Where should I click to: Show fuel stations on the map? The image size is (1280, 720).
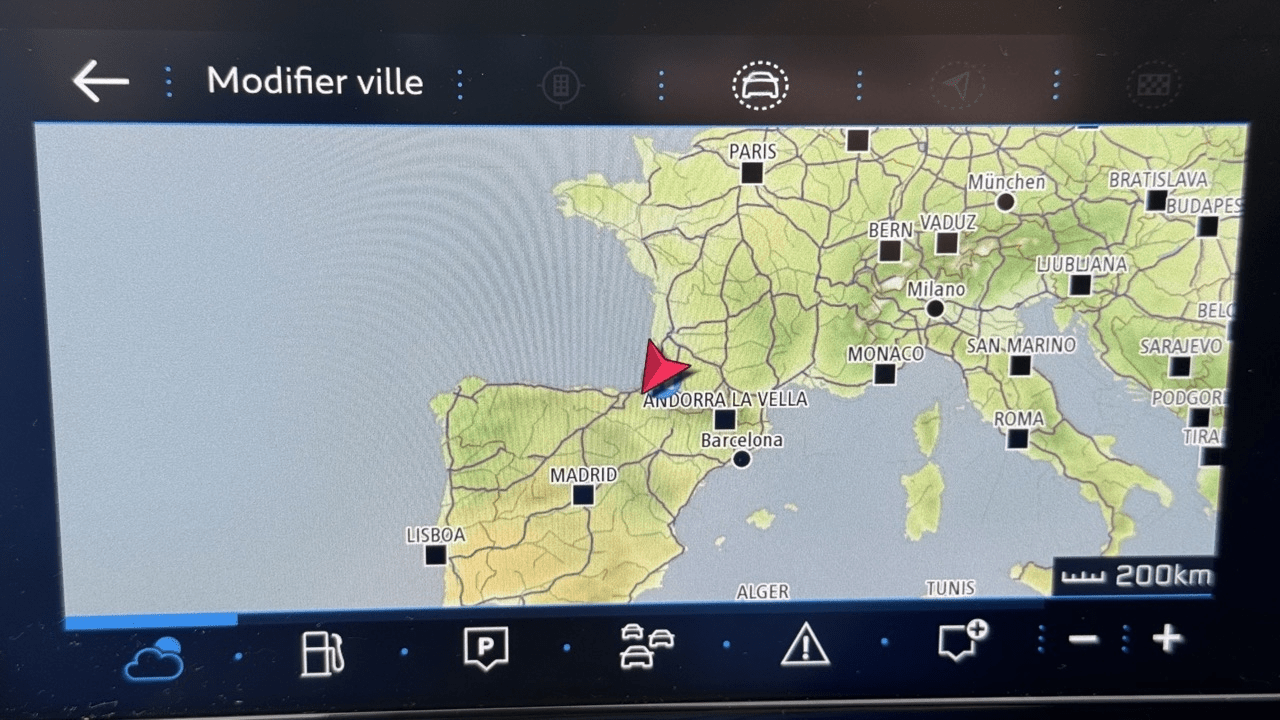[322, 653]
